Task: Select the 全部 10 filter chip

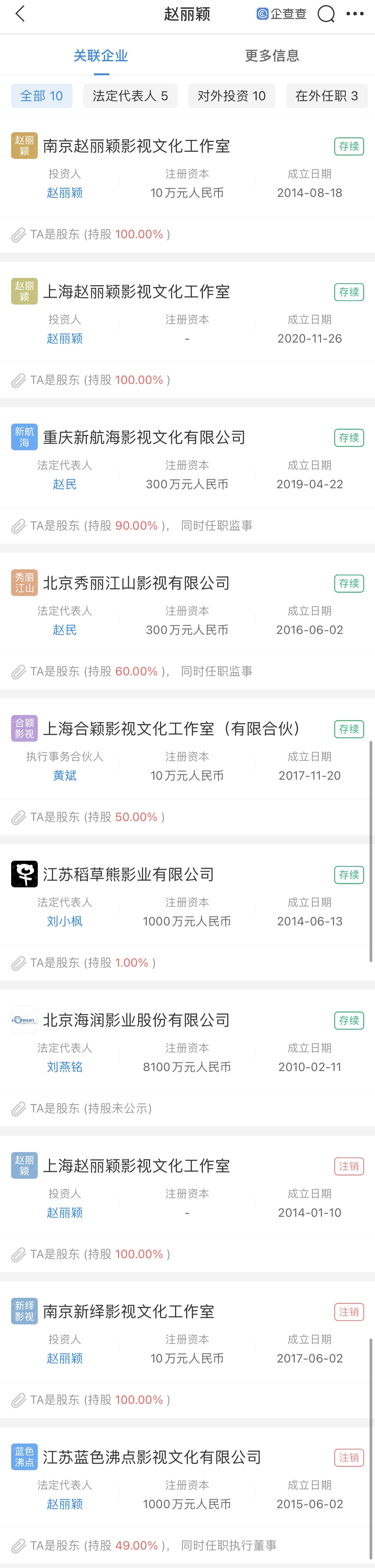Action: click(x=41, y=95)
